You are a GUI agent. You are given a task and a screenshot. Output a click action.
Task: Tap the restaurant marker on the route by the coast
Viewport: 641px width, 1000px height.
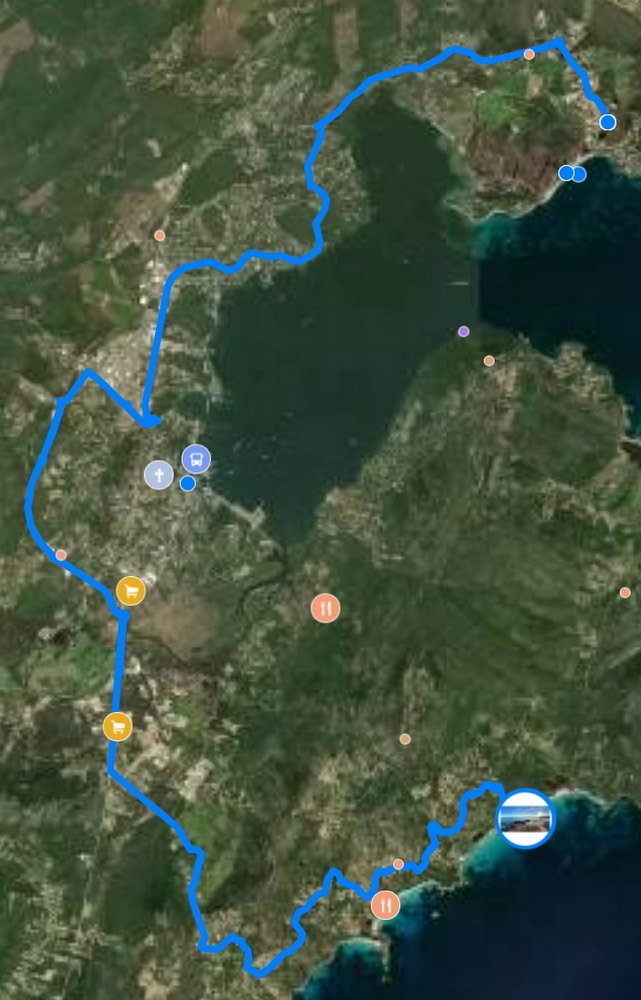coord(385,905)
